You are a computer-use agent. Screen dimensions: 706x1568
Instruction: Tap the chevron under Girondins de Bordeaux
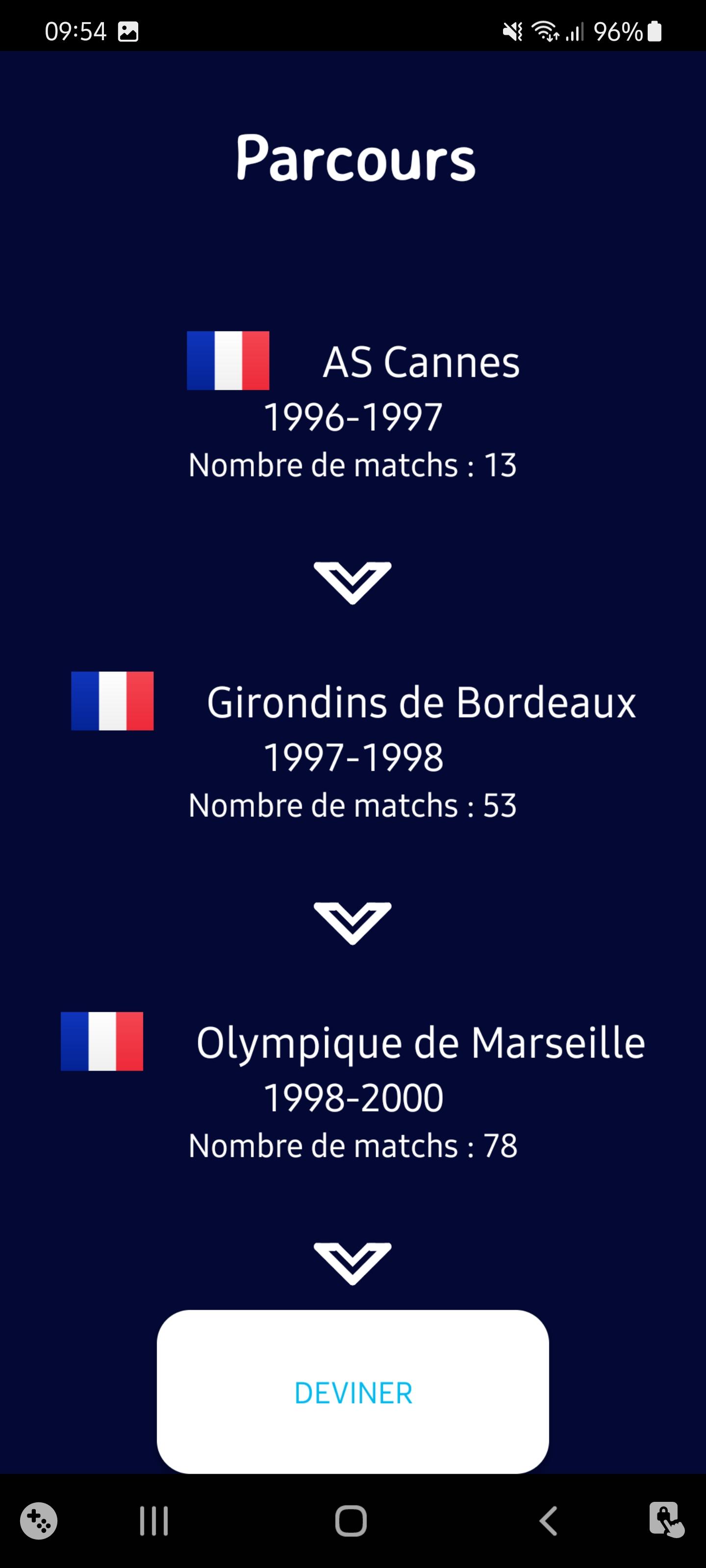[352, 923]
